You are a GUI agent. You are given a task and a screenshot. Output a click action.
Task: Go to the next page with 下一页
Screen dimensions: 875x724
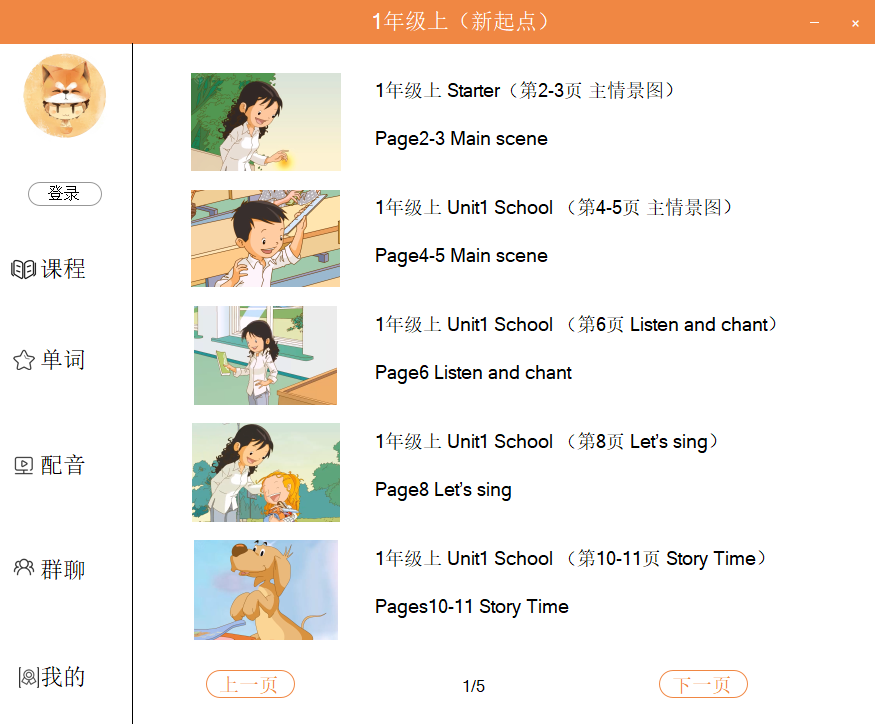[x=703, y=685]
